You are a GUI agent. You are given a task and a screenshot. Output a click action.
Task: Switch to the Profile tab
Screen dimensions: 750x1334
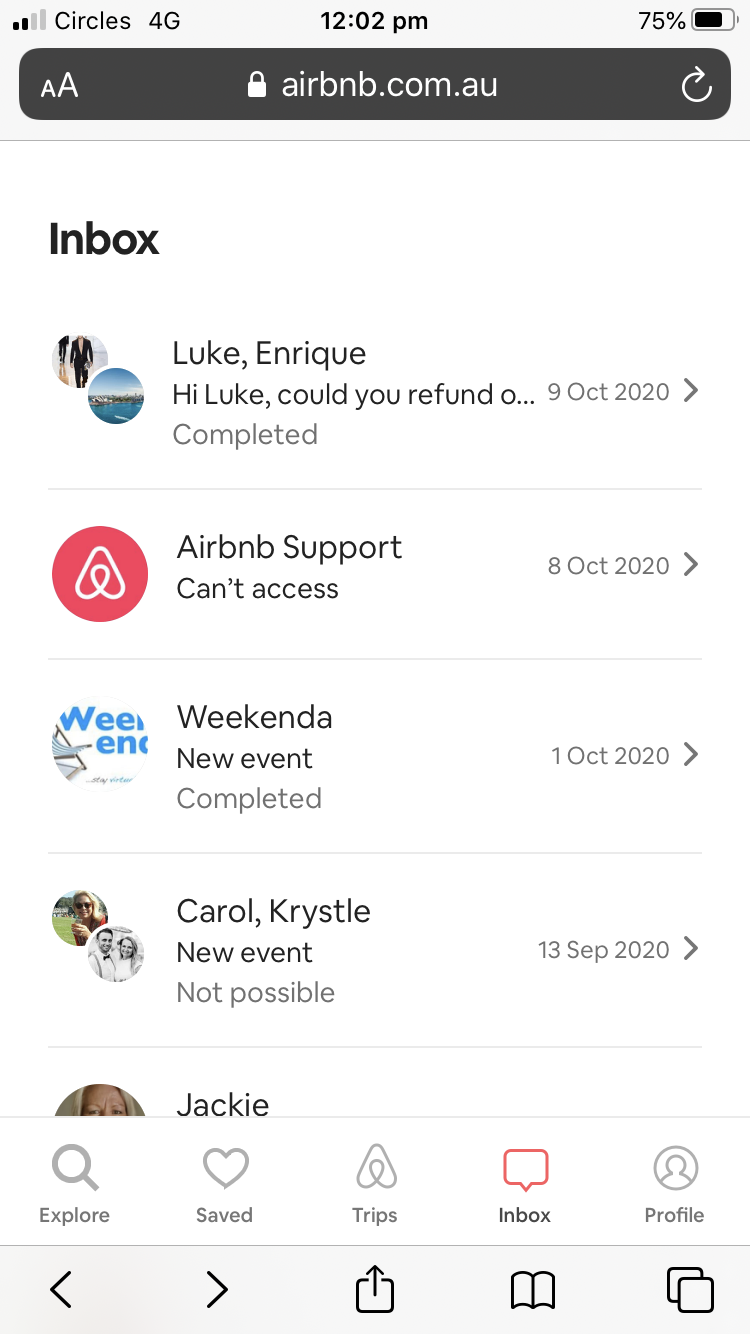point(675,1185)
